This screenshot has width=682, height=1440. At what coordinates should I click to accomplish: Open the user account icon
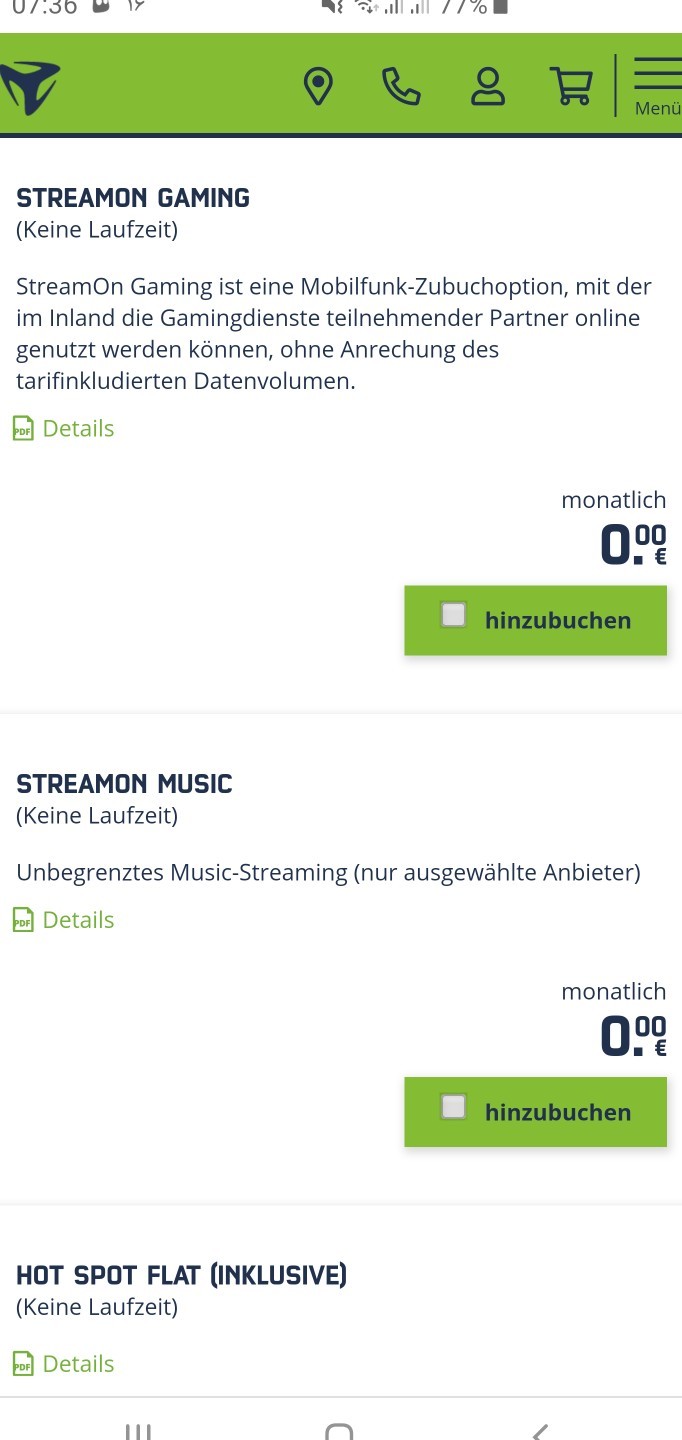pyautogui.click(x=488, y=87)
